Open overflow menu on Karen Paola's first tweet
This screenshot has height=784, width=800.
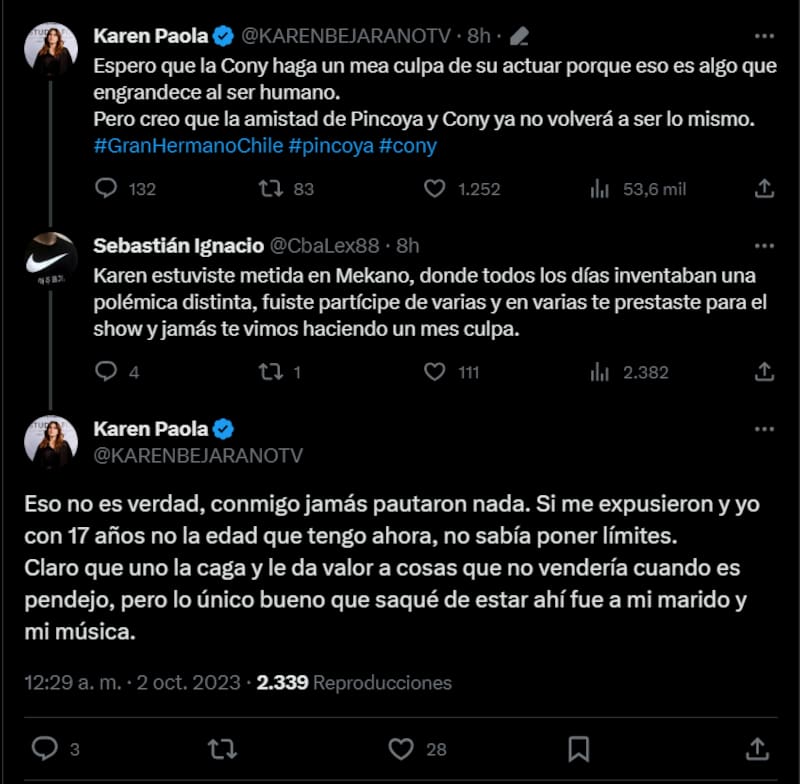pos(764,36)
